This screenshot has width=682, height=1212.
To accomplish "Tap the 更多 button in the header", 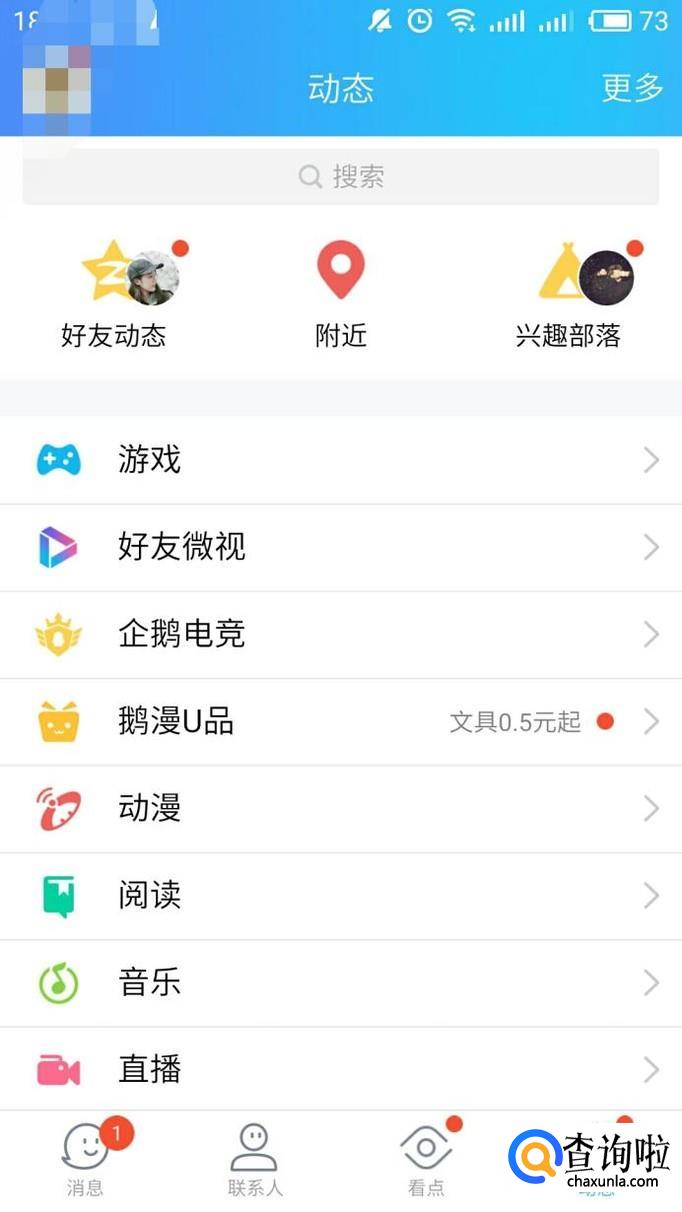I will [632, 88].
